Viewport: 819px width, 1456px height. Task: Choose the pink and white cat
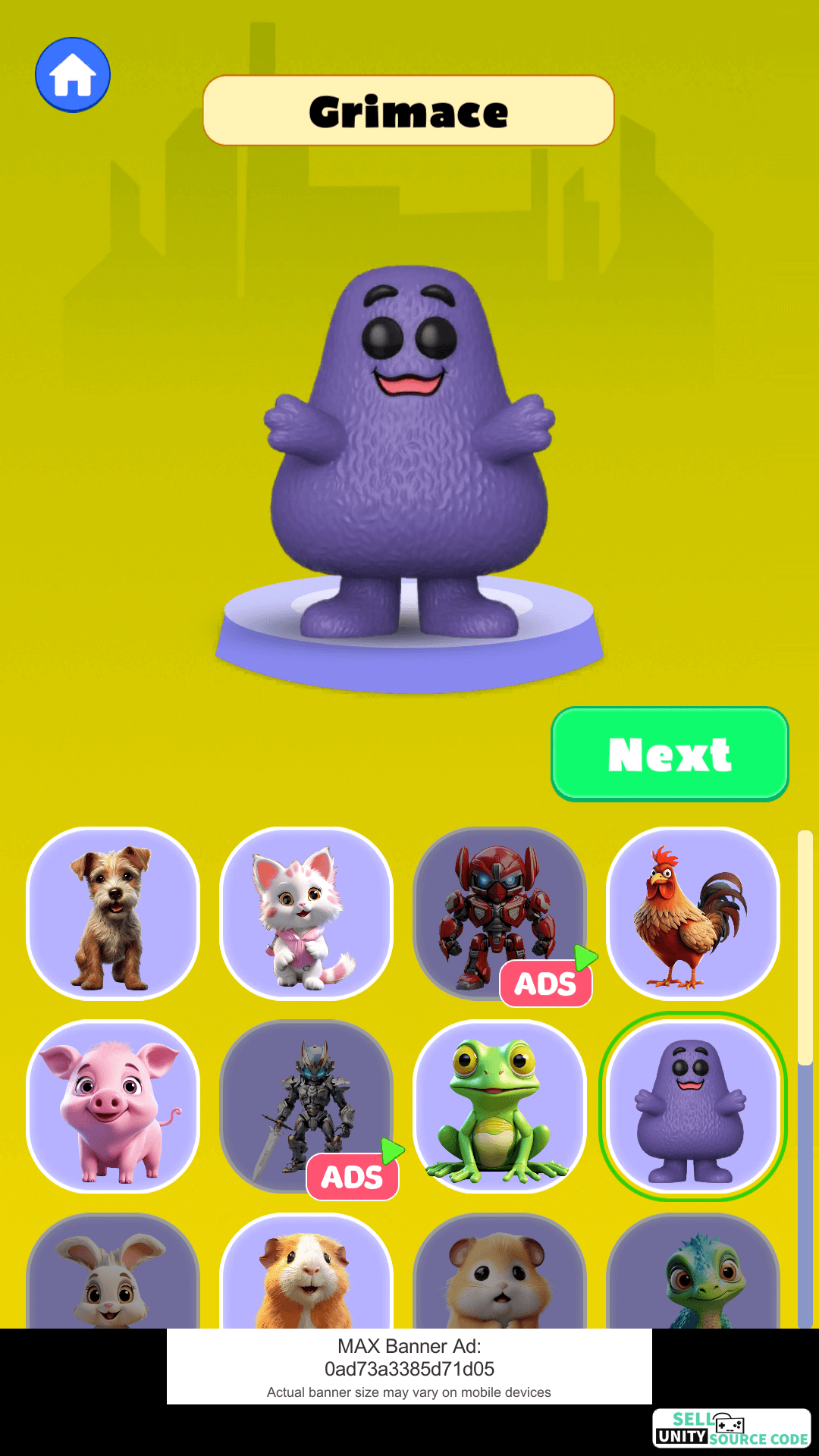(x=306, y=914)
